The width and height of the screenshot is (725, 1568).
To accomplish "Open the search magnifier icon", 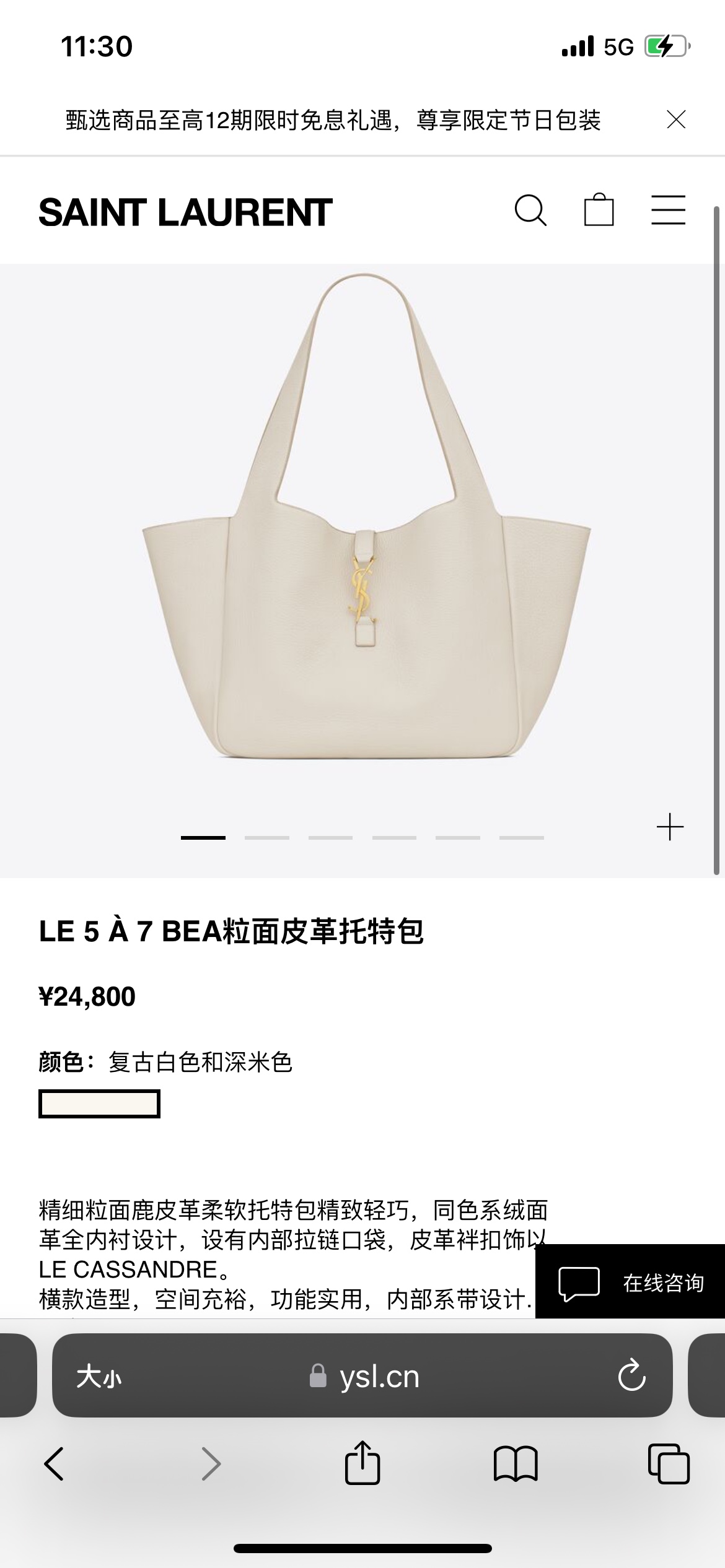I will 531,211.
